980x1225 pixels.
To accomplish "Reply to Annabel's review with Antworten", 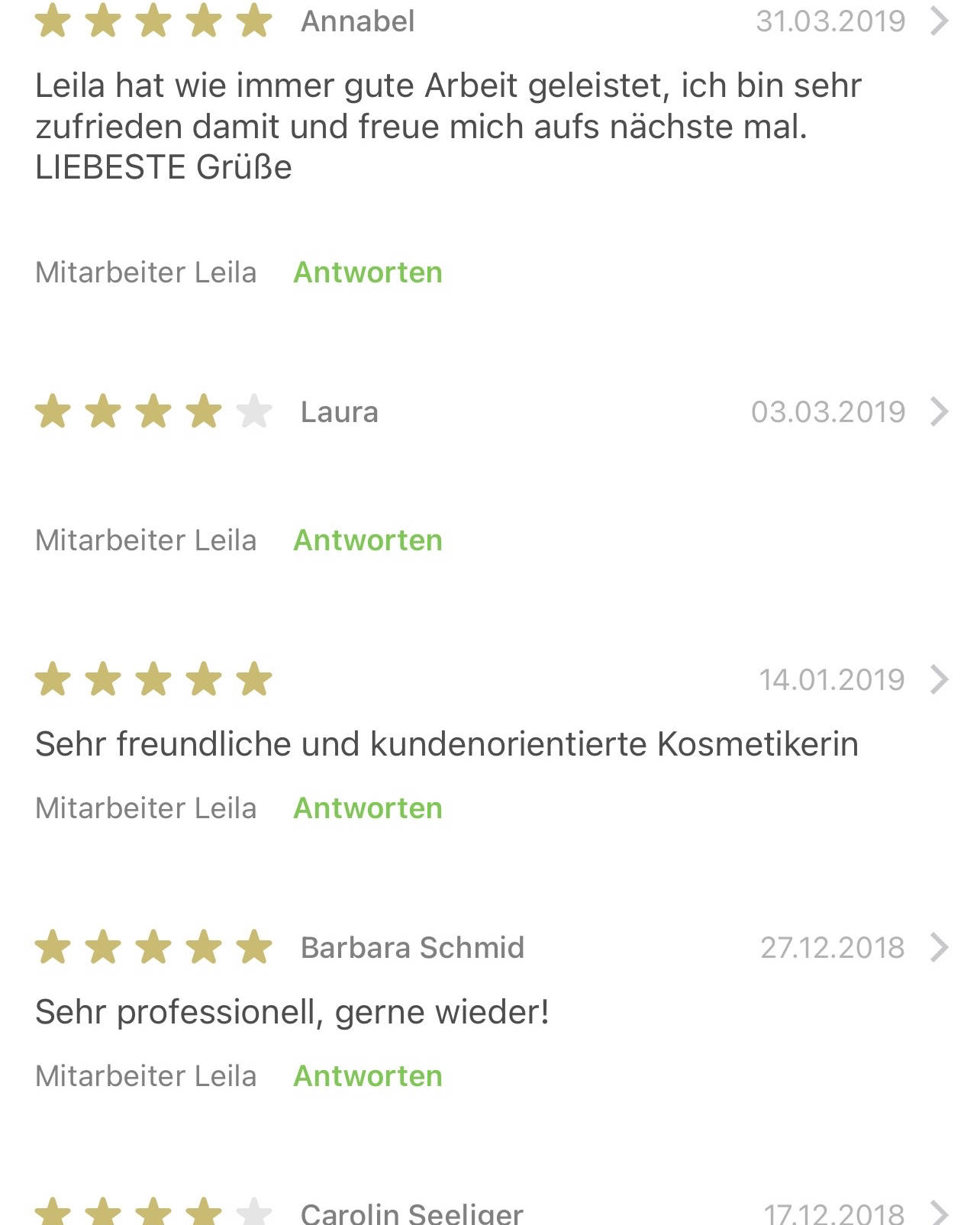I will (367, 272).
